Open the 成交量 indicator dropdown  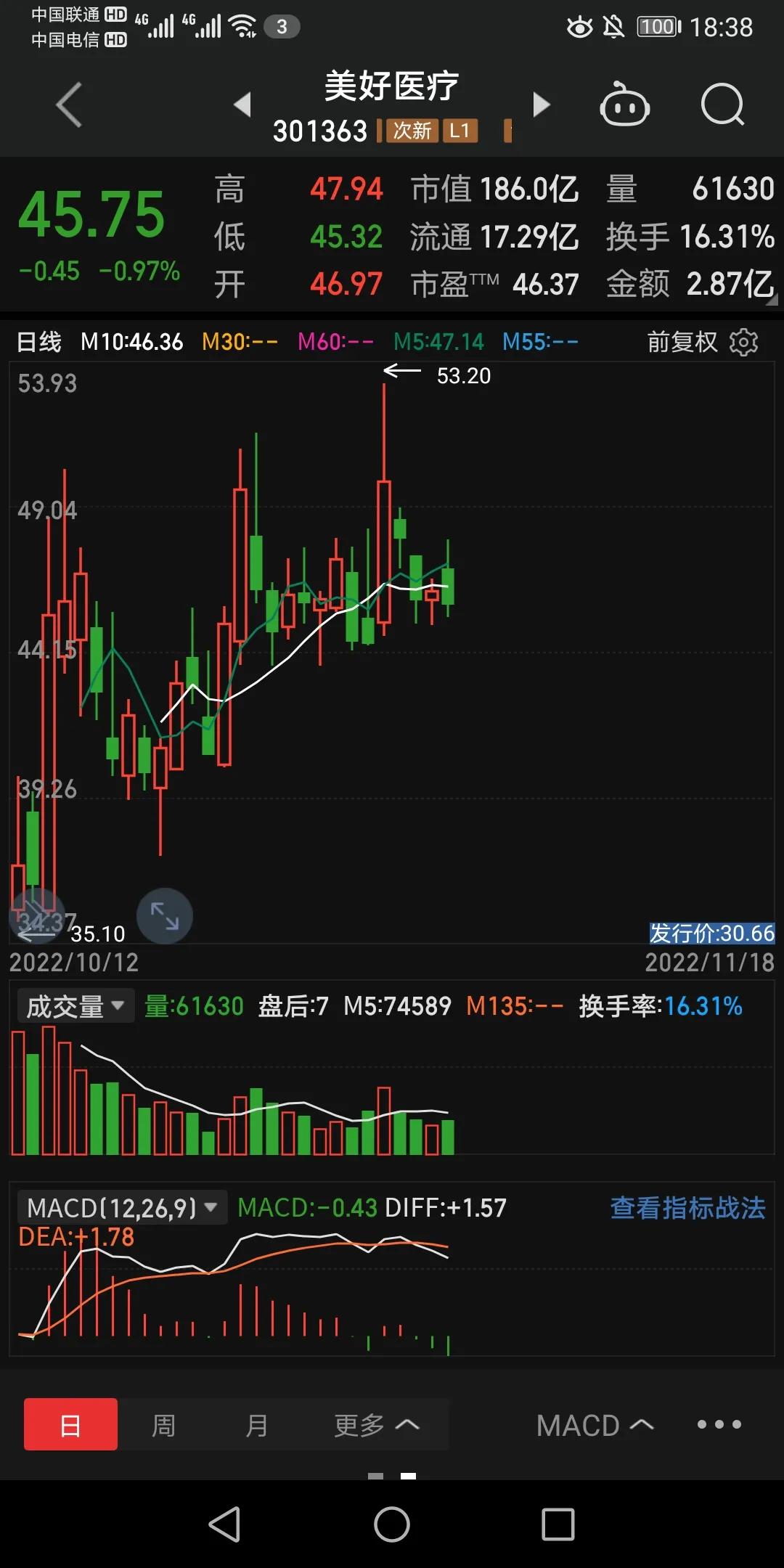tap(75, 1007)
